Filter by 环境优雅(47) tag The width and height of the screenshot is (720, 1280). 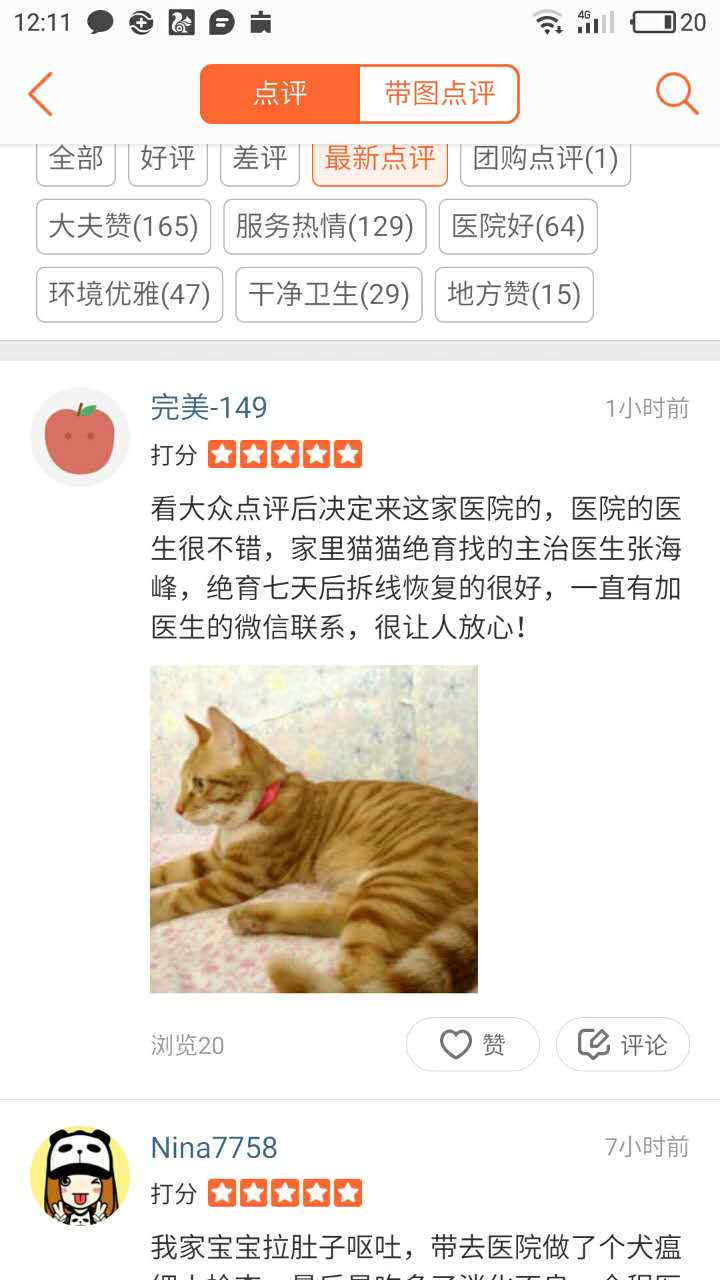click(129, 295)
